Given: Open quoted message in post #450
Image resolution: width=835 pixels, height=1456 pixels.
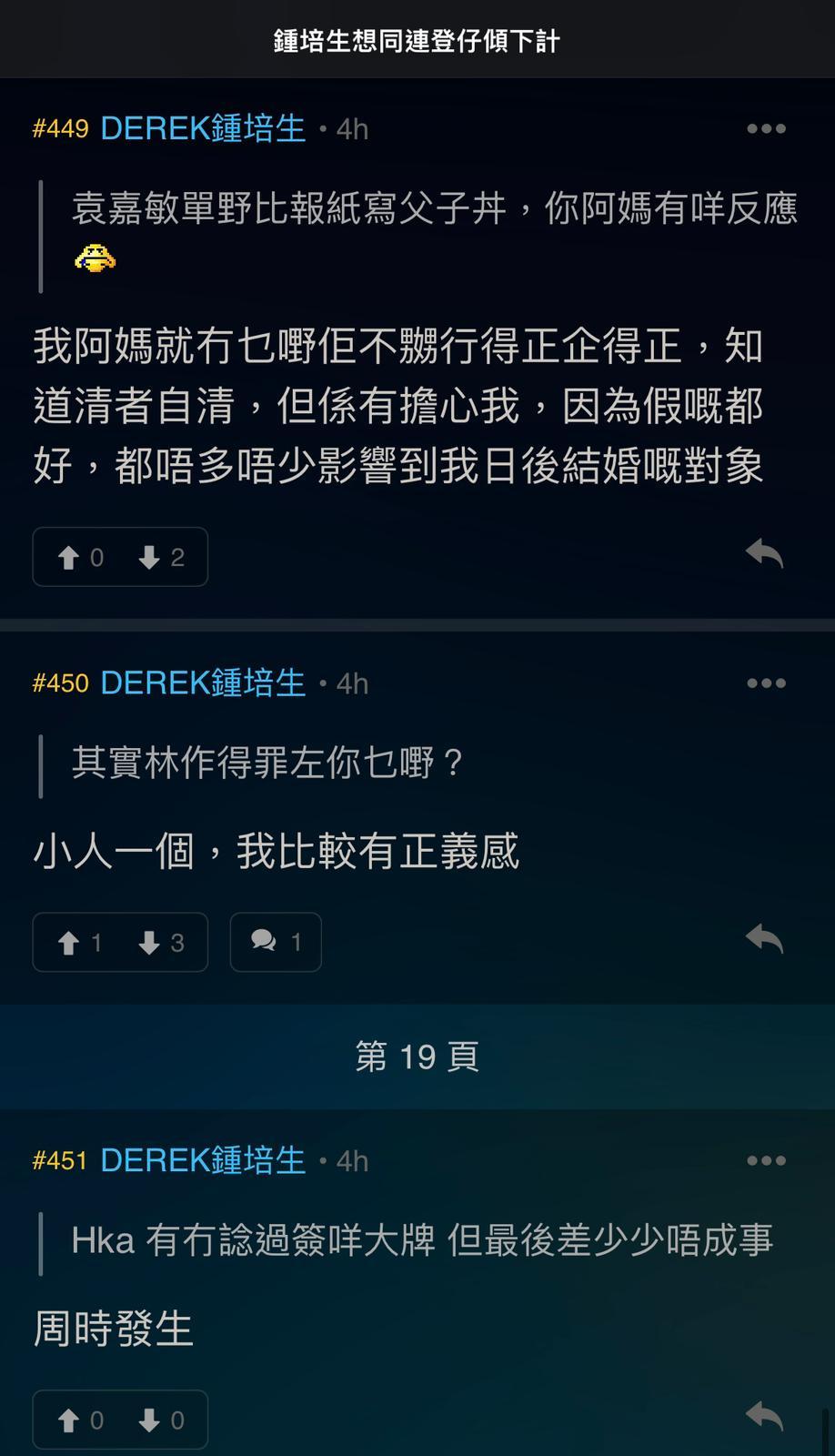Looking at the screenshot, I should point(268,763).
